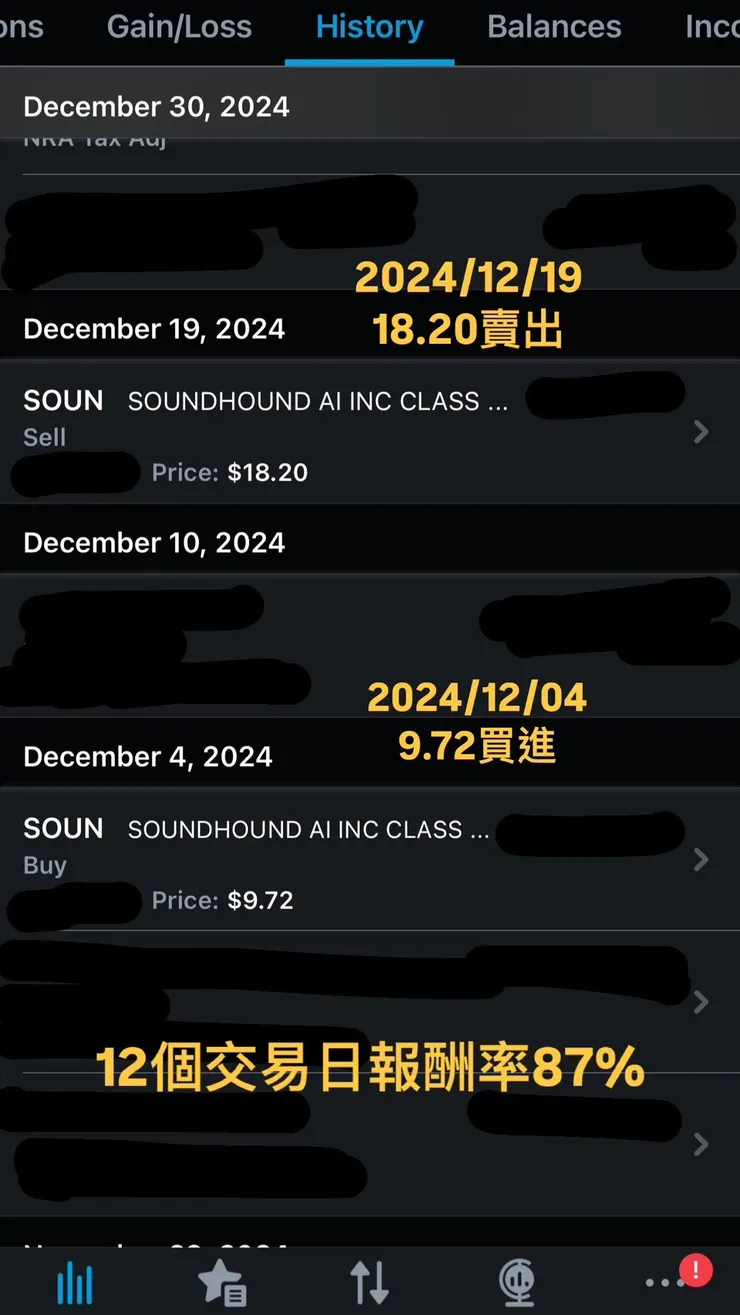Viewport: 740px width, 1315px height.
Task: Switch to the Gain/Loss tab
Action: tap(178, 27)
